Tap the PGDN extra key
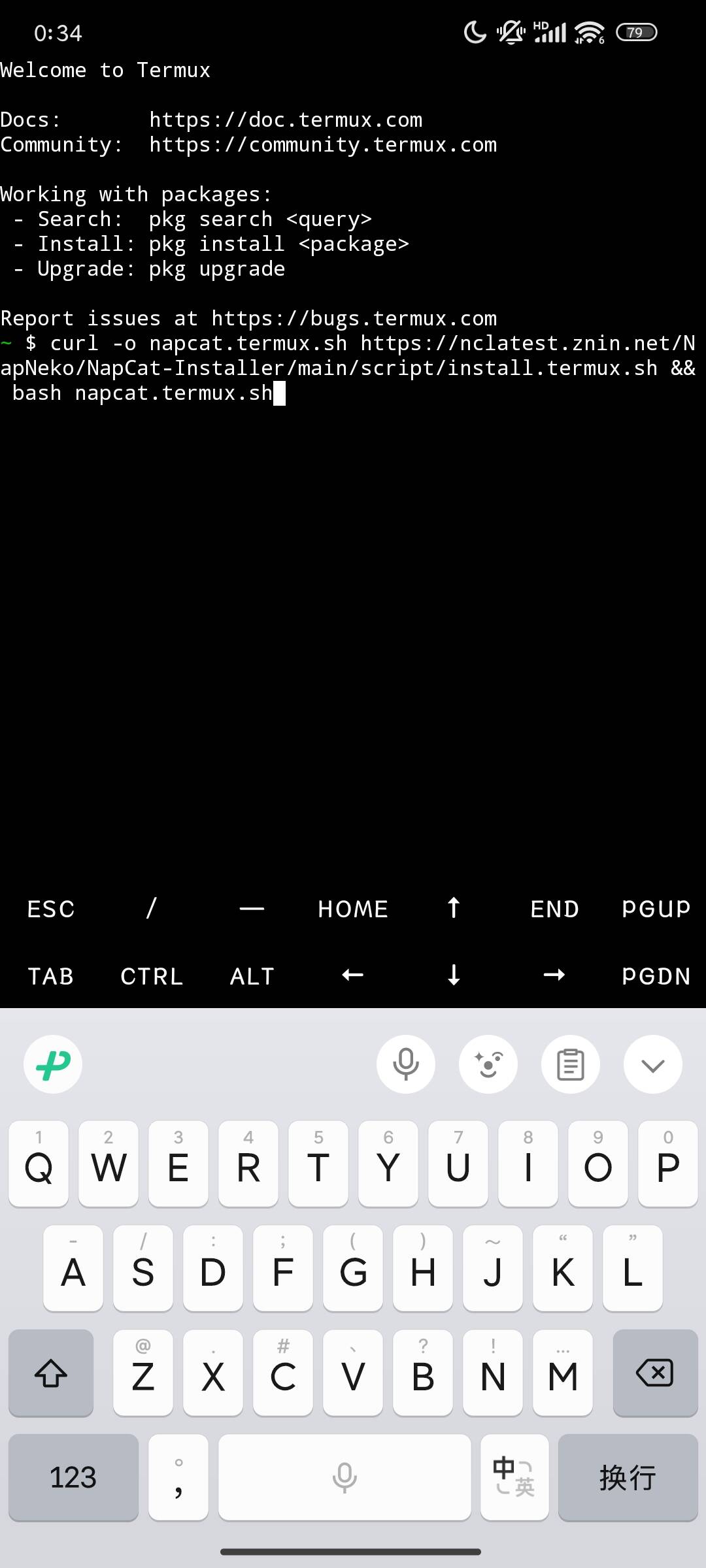The height and width of the screenshot is (1568, 706). pos(656,976)
